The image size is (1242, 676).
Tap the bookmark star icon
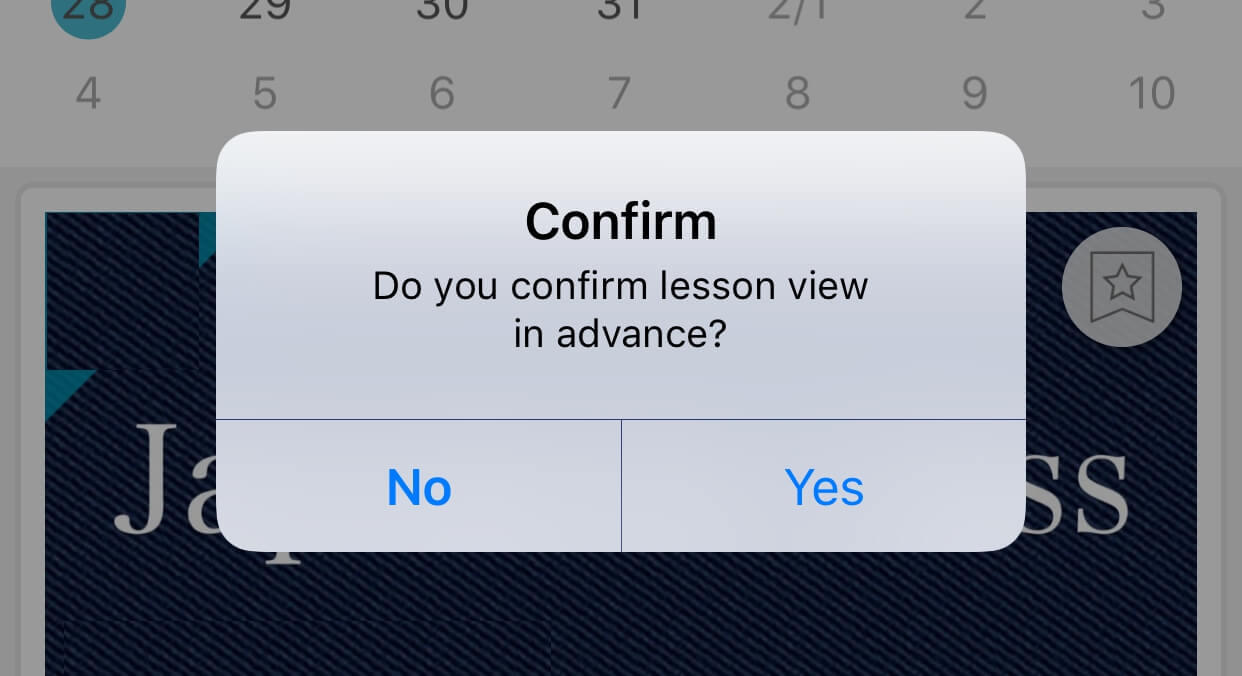[1121, 287]
